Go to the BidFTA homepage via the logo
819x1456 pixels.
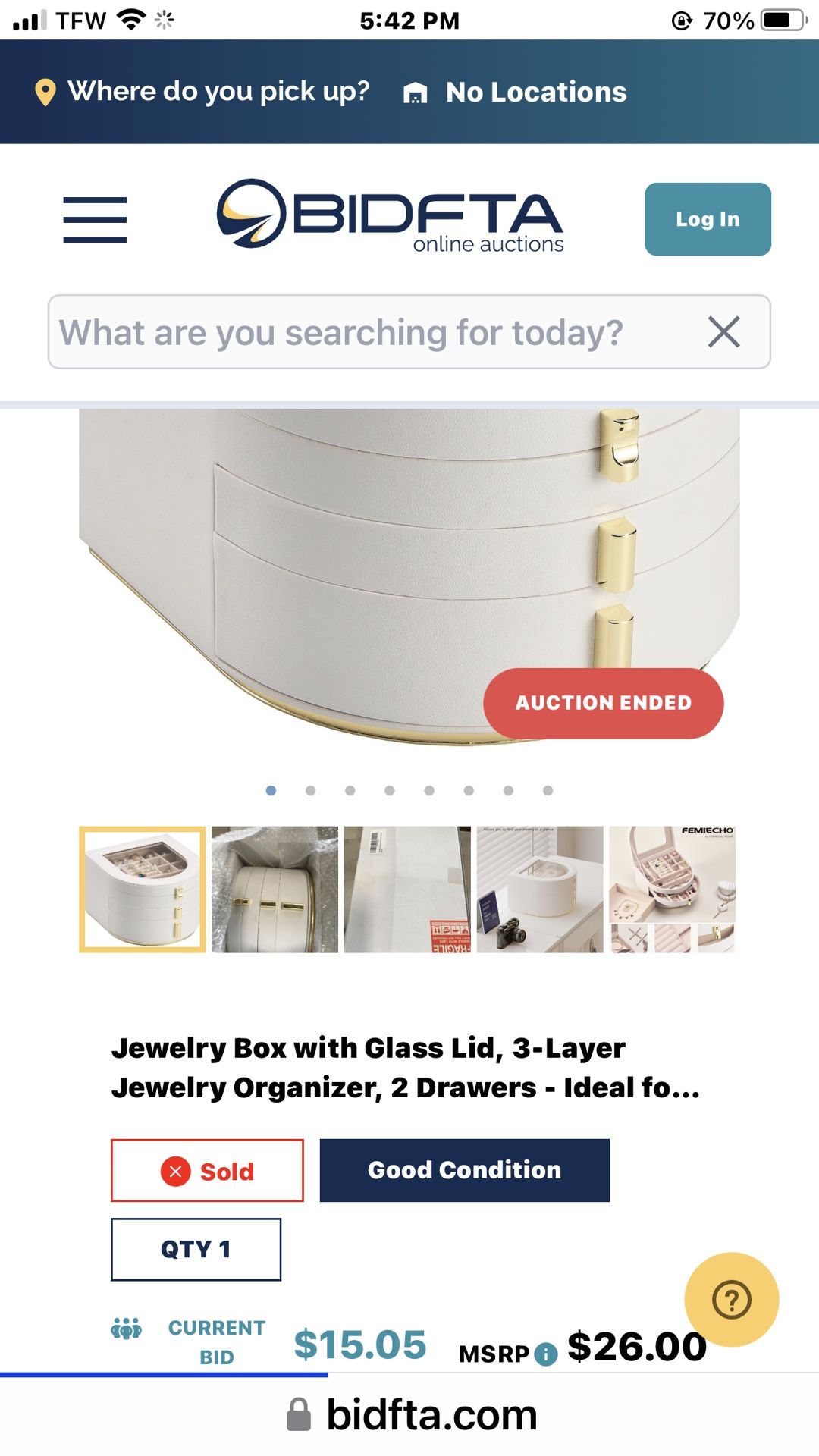390,215
